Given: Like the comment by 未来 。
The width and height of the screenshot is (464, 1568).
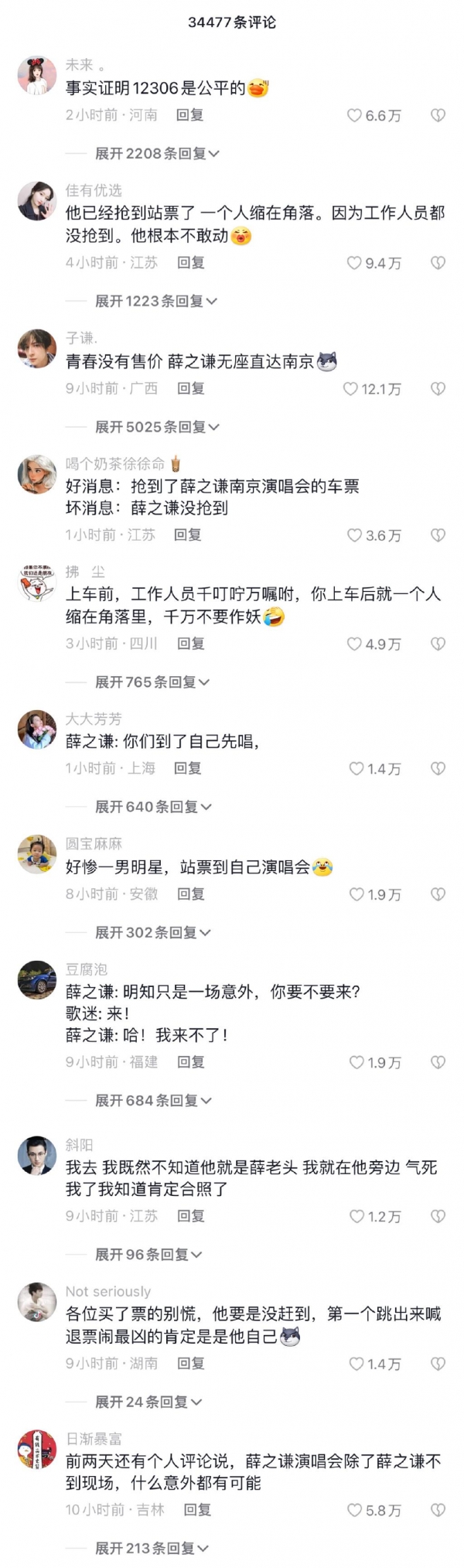Looking at the screenshot, I should click(x=355, y=115).
